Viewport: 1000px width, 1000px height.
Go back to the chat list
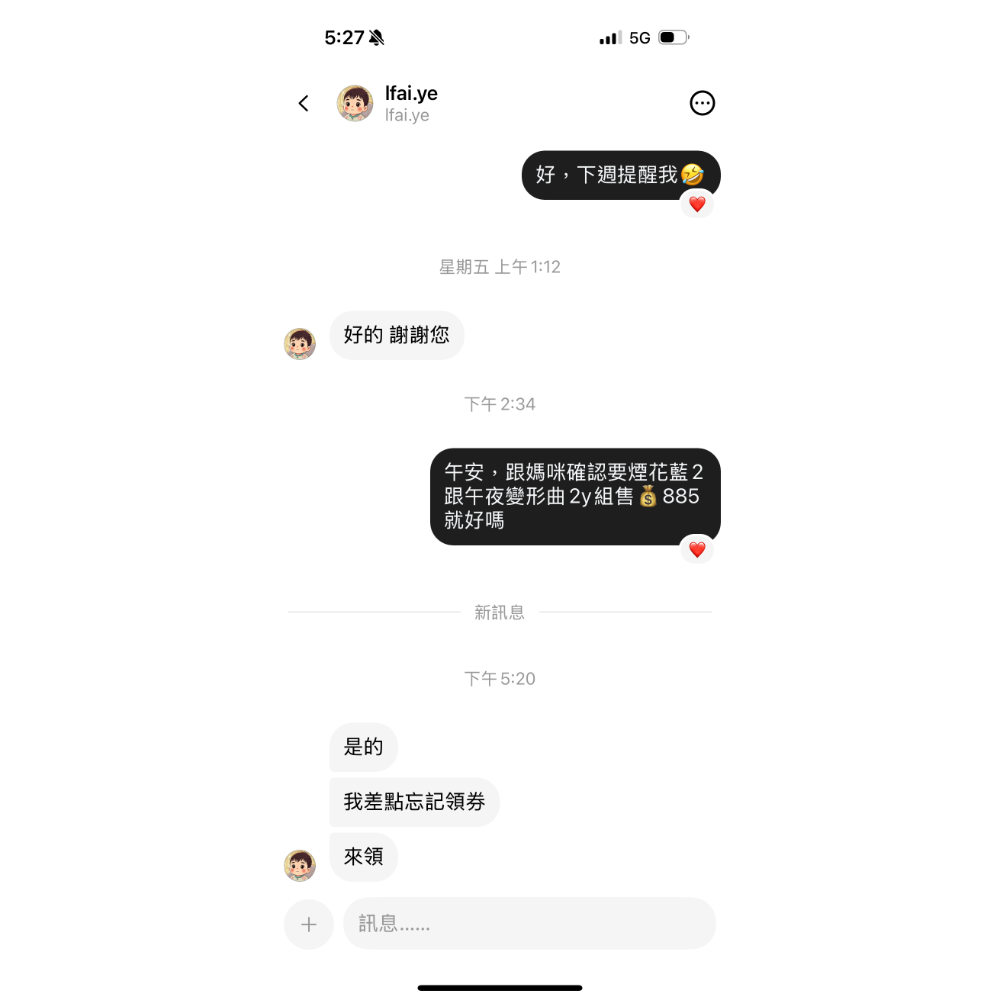tap(304, 104)
